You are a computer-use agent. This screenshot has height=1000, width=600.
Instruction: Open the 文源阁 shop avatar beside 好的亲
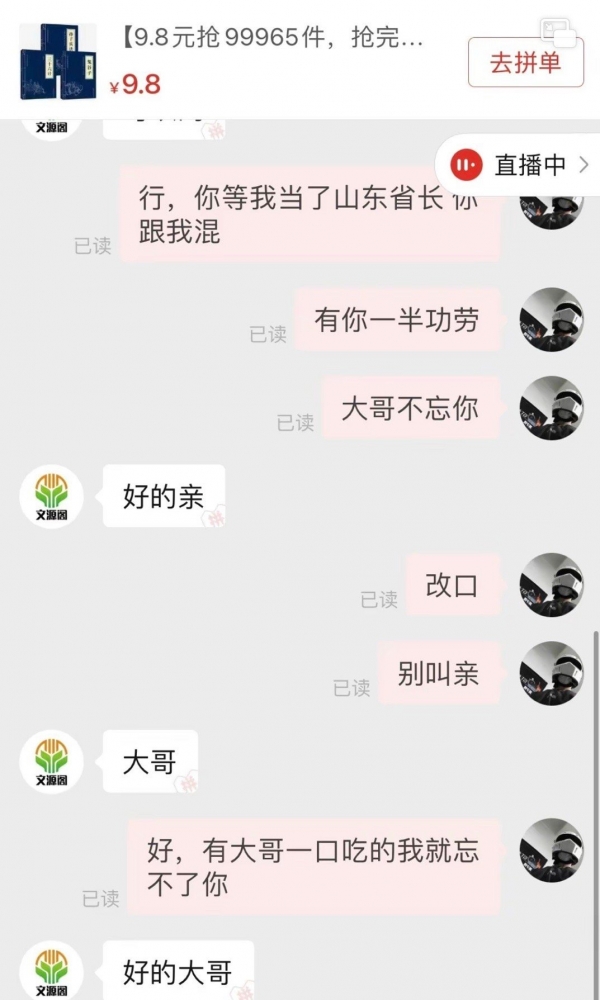(x=51, y=497)
